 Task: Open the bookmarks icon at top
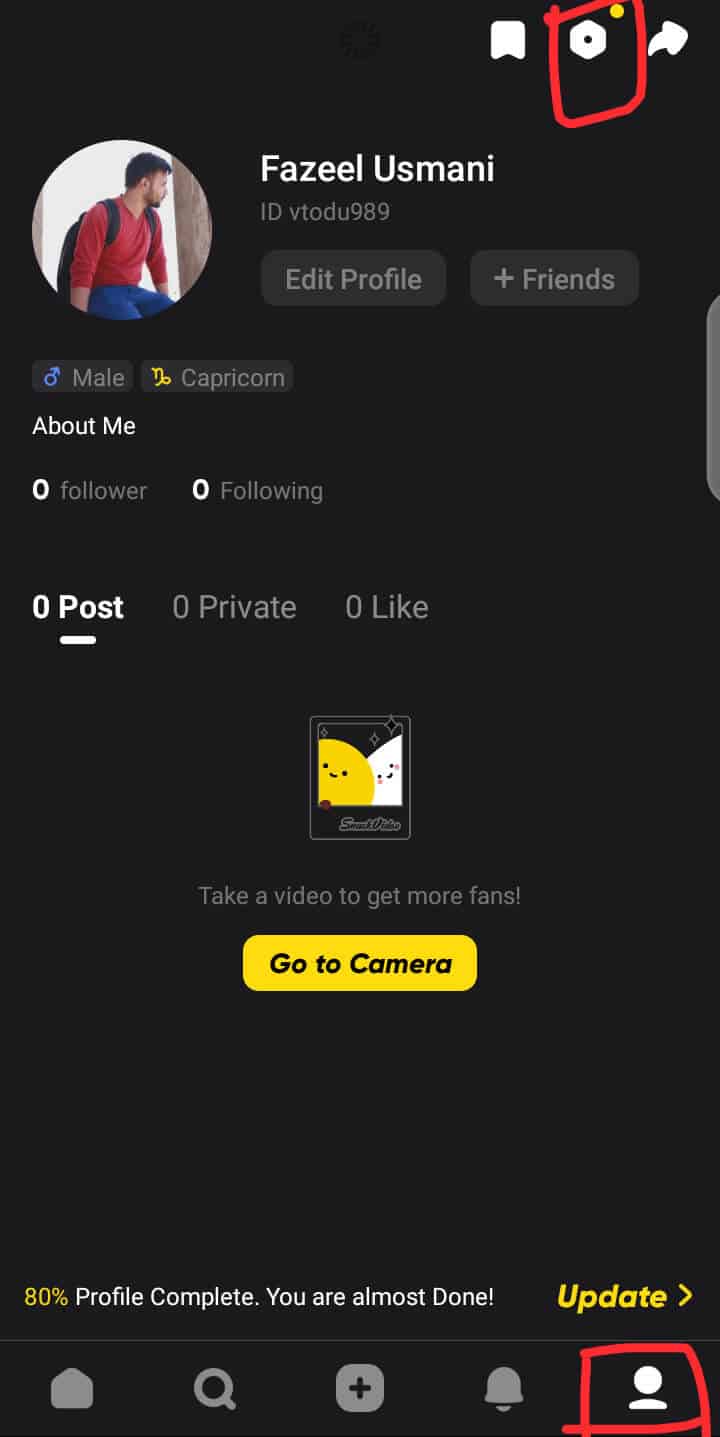(x=508, y=41)
